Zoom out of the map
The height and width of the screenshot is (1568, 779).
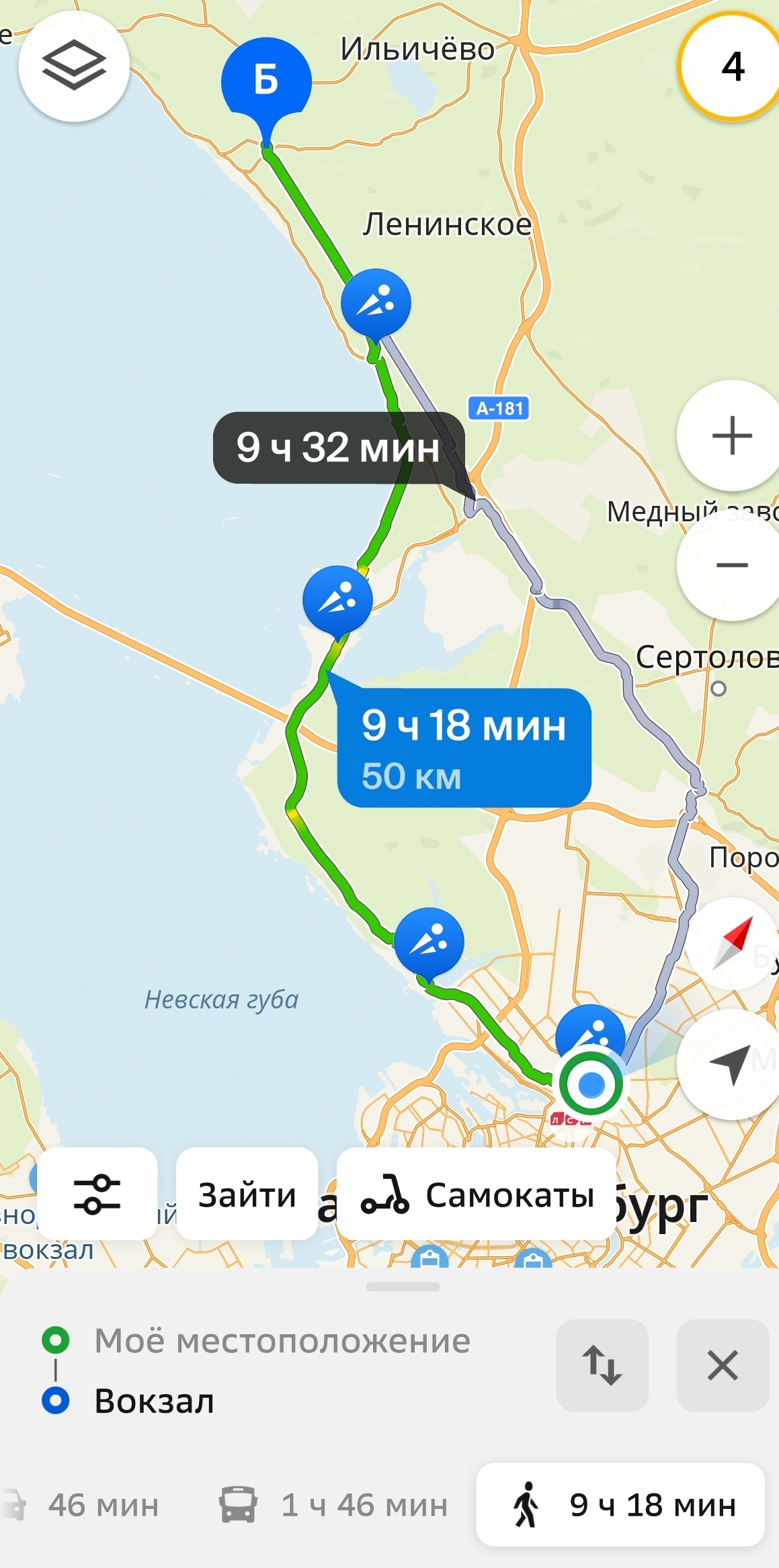(x=731, y=565)
